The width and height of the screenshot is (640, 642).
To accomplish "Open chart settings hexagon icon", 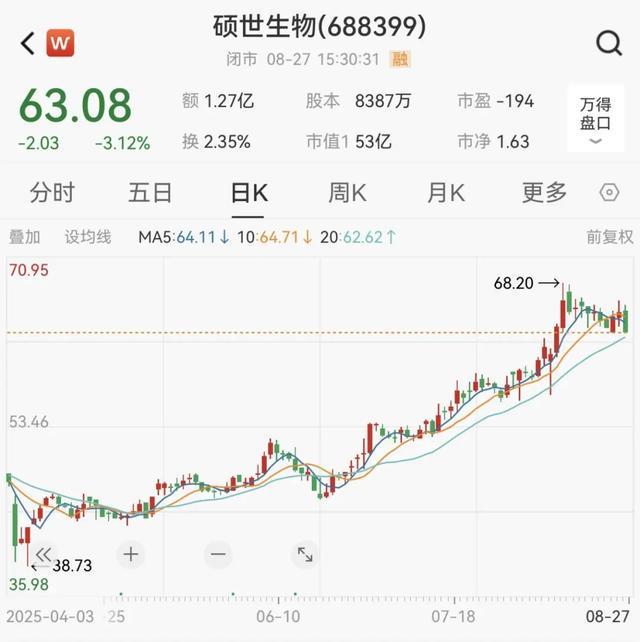I will [x=608, y=193].
